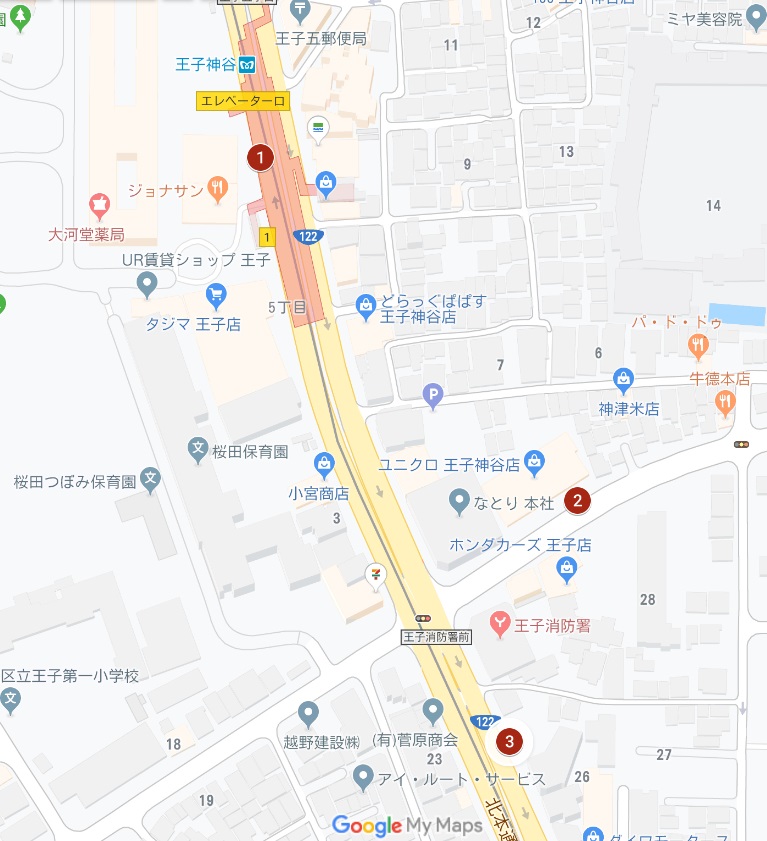Open the どらっぐぱぱす 王子神谷店 pin
Image resolution: width=767 pixels, height=841 pixels.
[x=367, y=303]
